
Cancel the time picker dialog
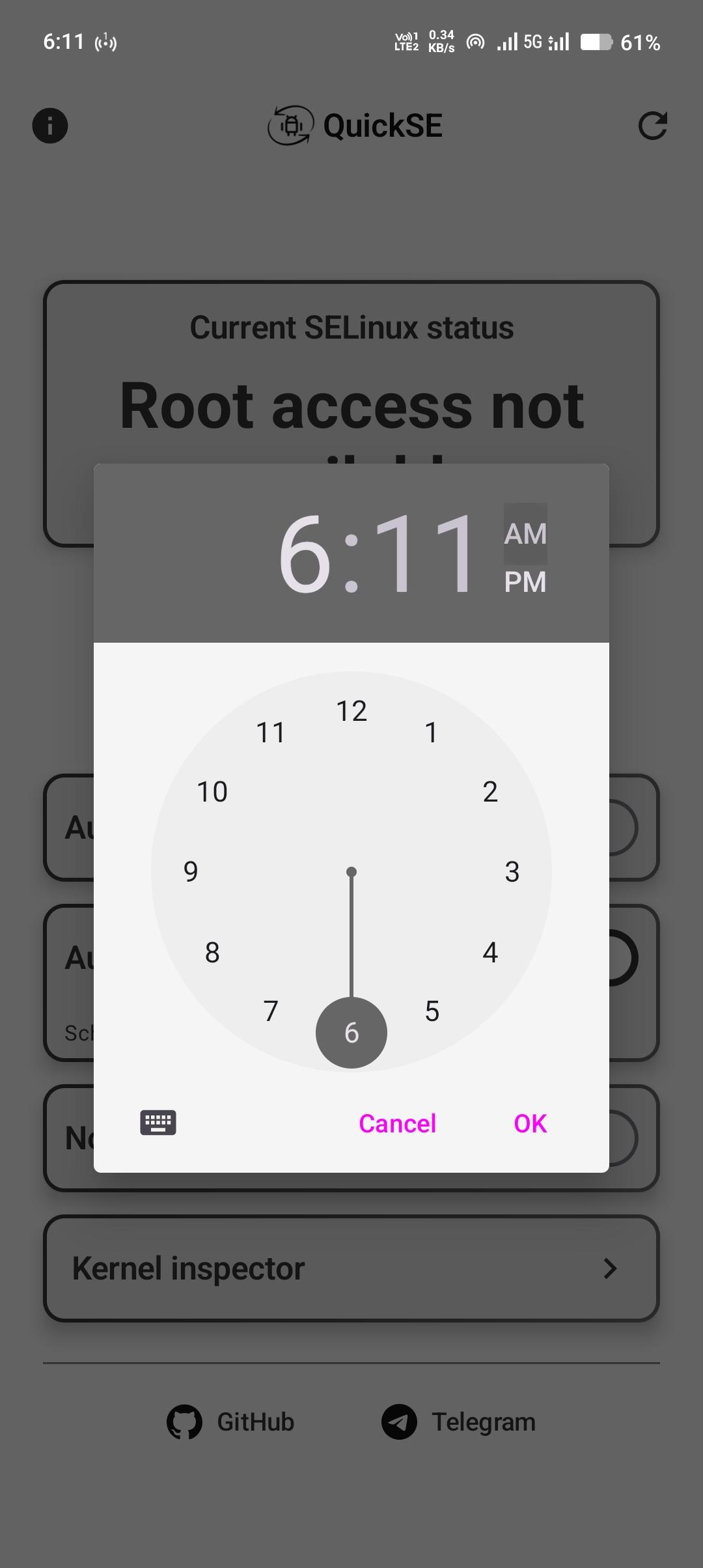click(397, 1123)
